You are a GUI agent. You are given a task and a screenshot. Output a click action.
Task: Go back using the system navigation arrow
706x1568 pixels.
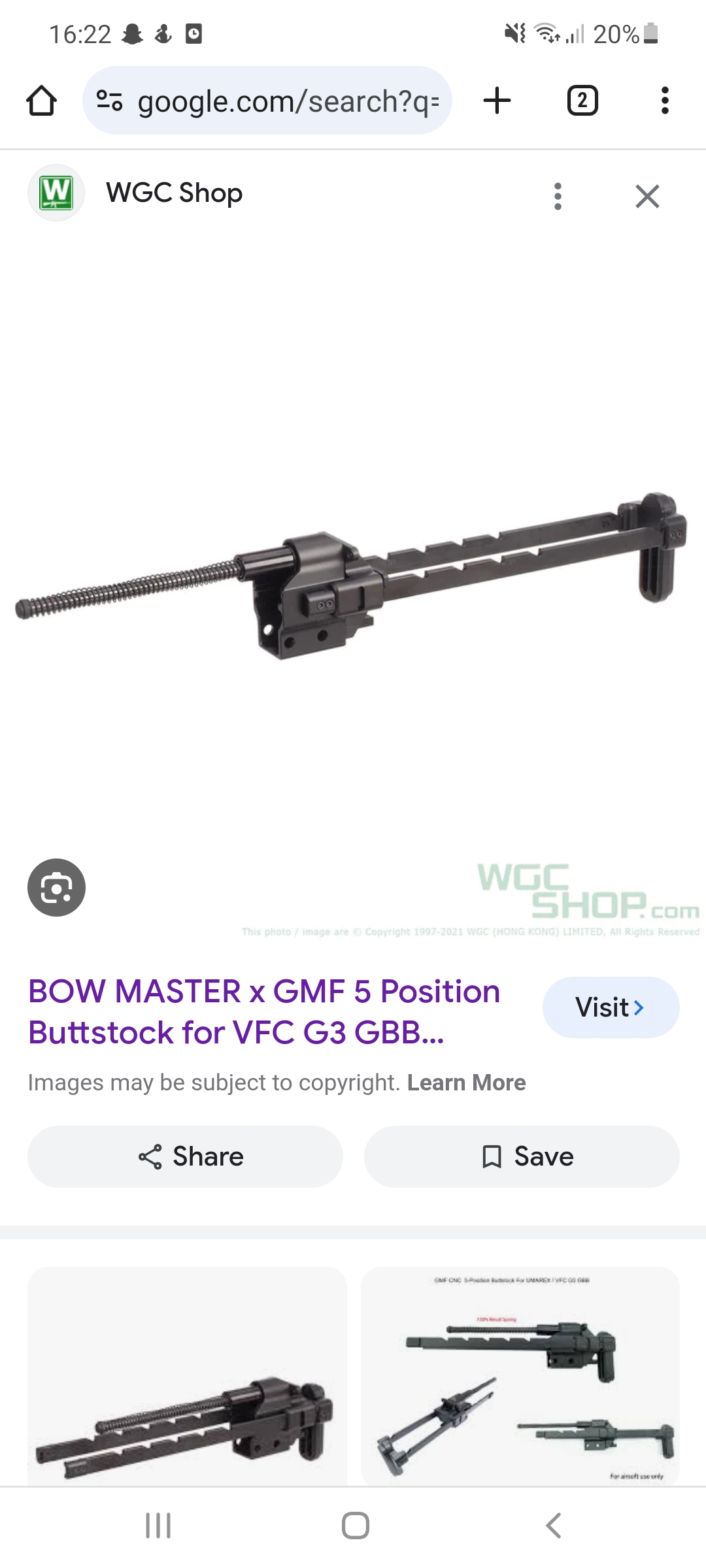[x=553, y=1526]
